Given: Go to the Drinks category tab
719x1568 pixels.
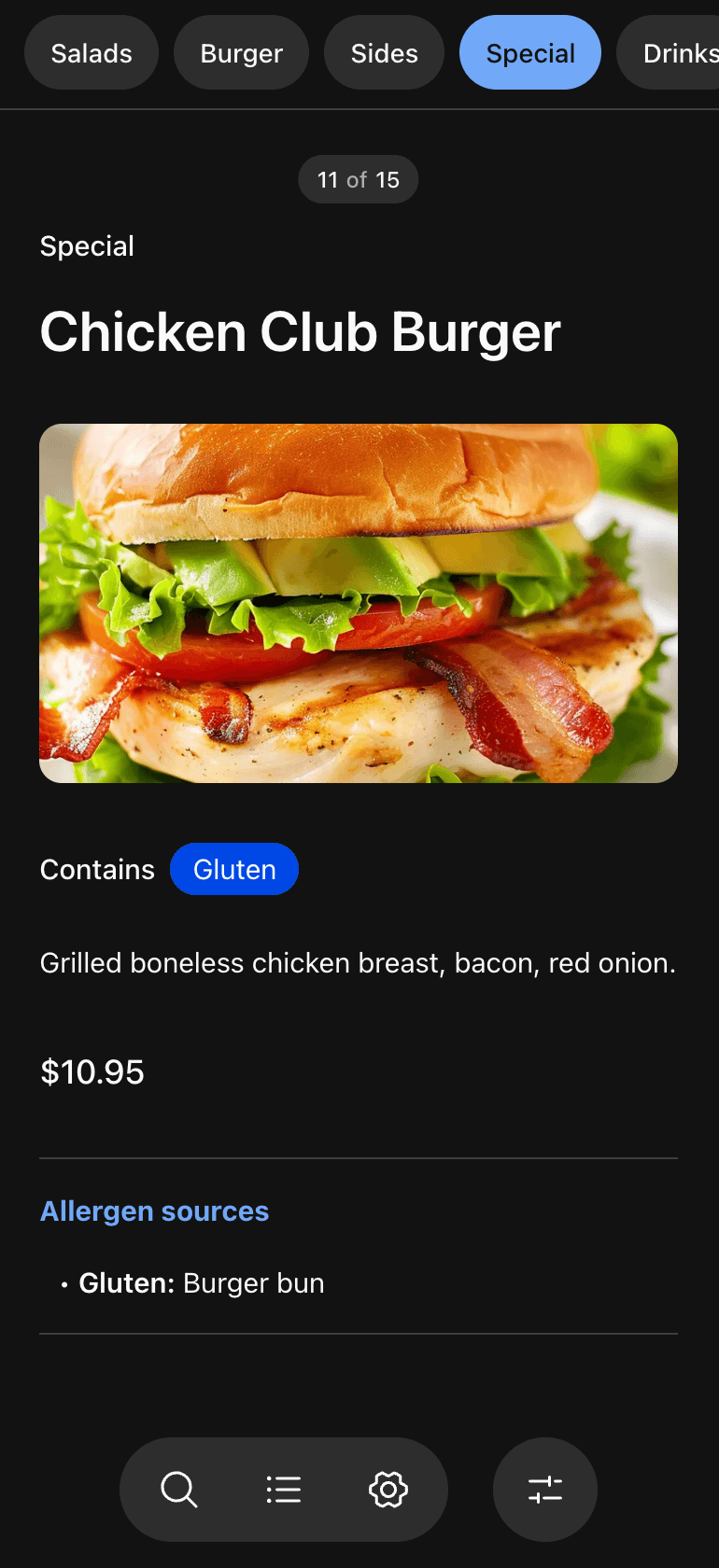Looking at the screenshot, I should 677,53.
